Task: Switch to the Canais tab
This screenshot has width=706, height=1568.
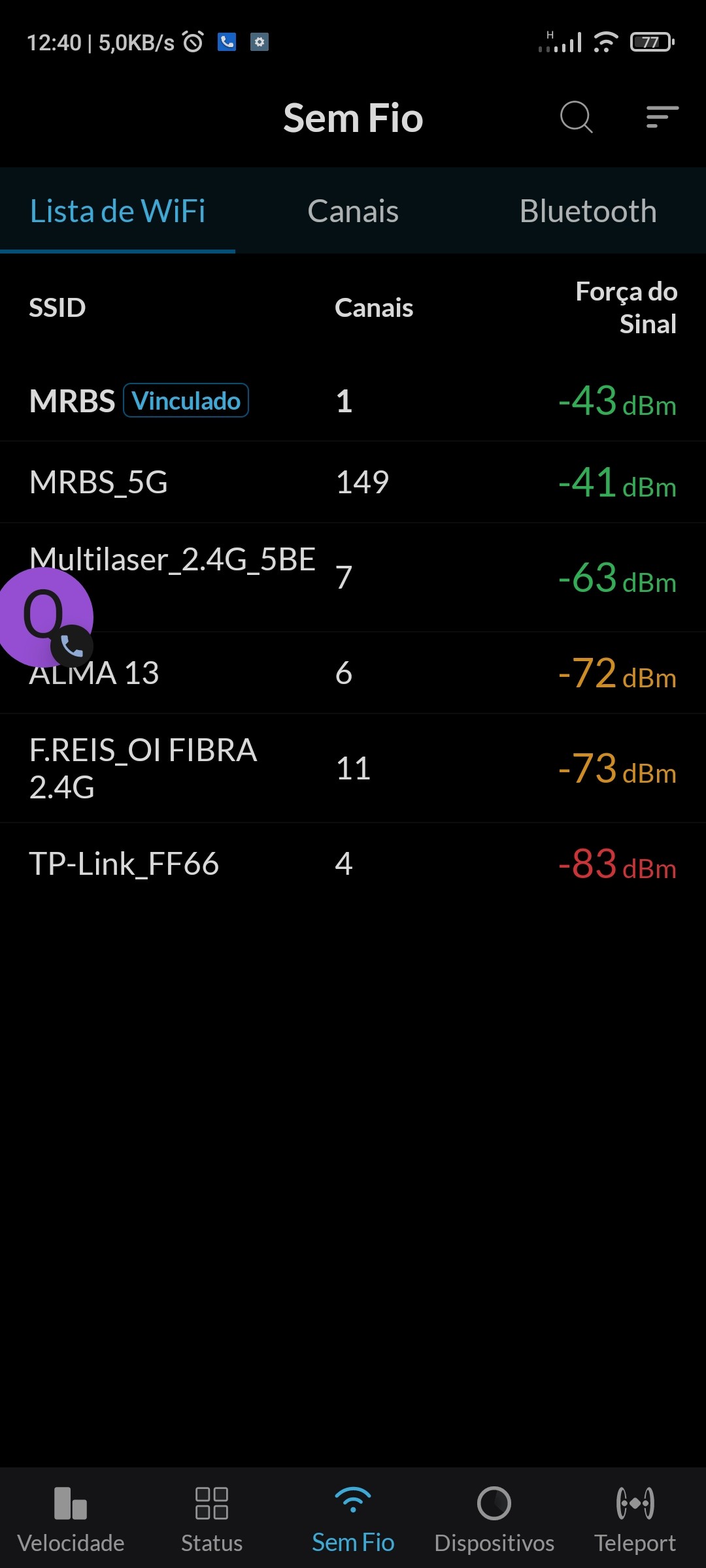Action: (353, 211)
